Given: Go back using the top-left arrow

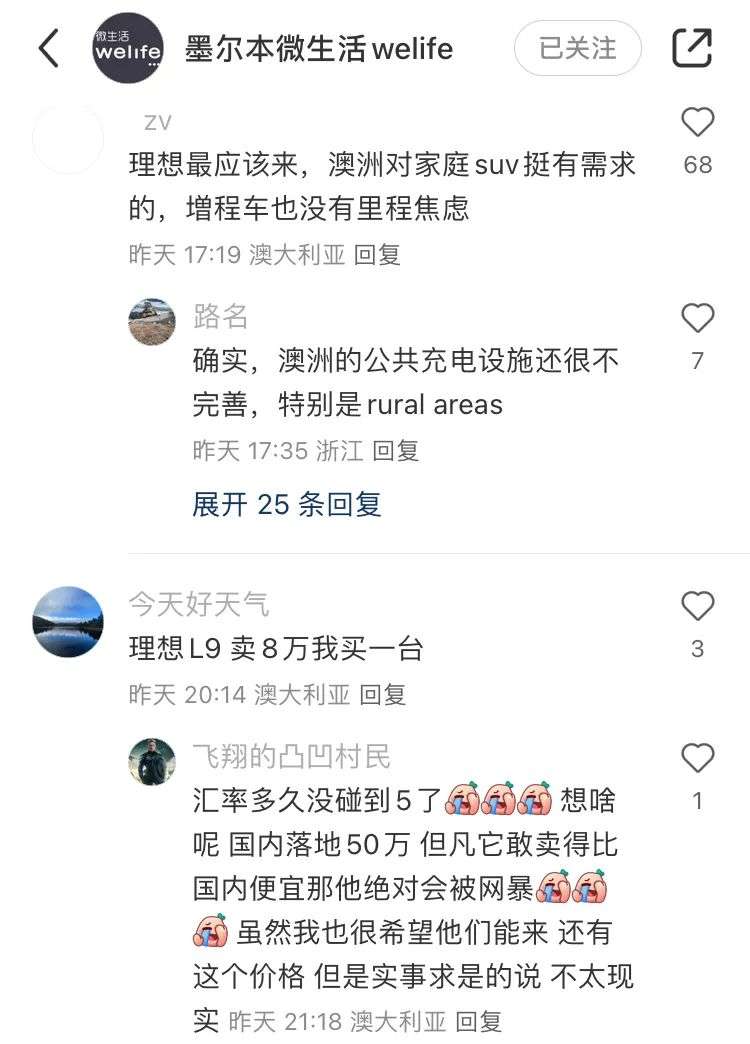Looking at the screenshot, I should [48, 48].
